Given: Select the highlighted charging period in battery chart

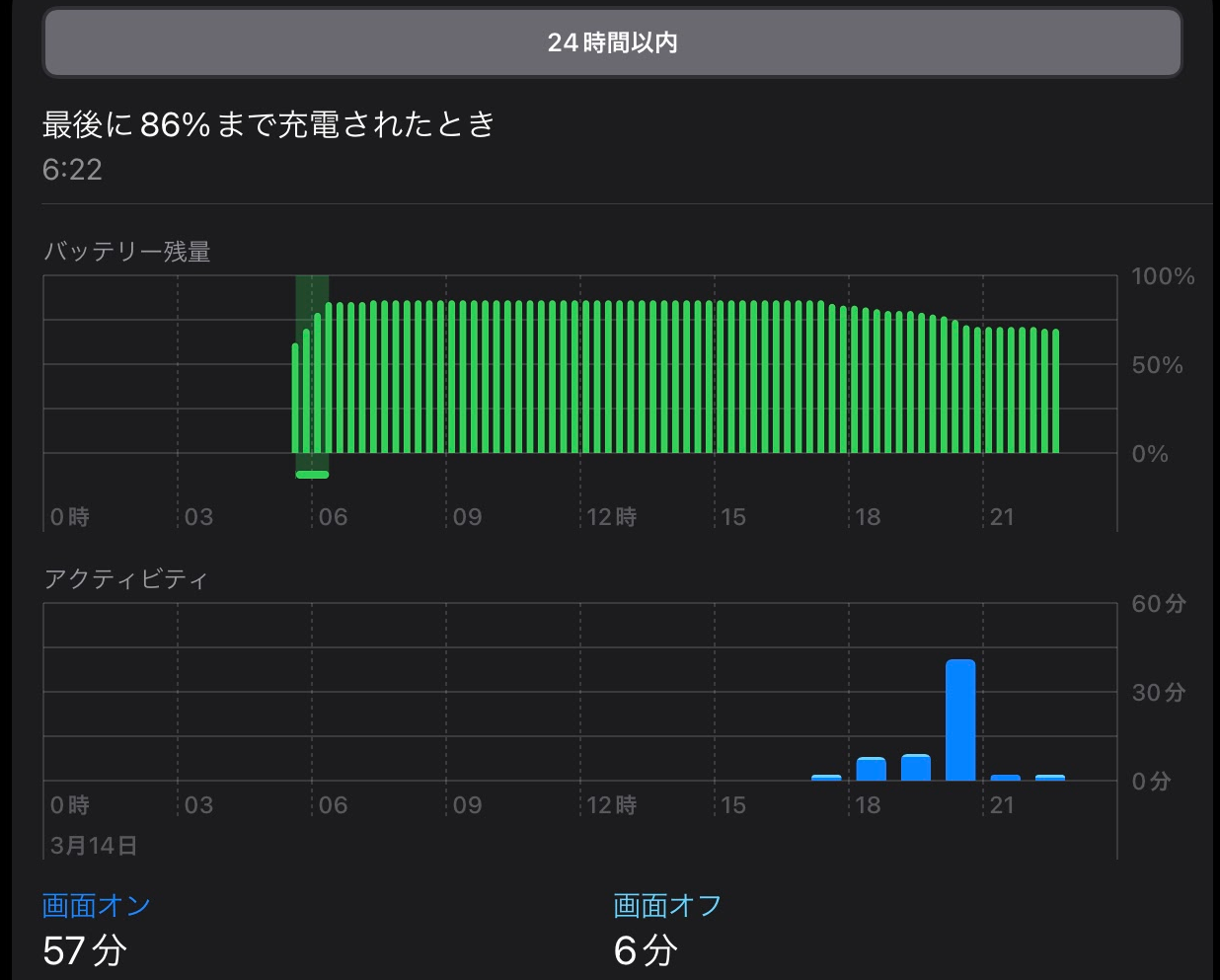Looking at the screenshot, I should 312,375.
